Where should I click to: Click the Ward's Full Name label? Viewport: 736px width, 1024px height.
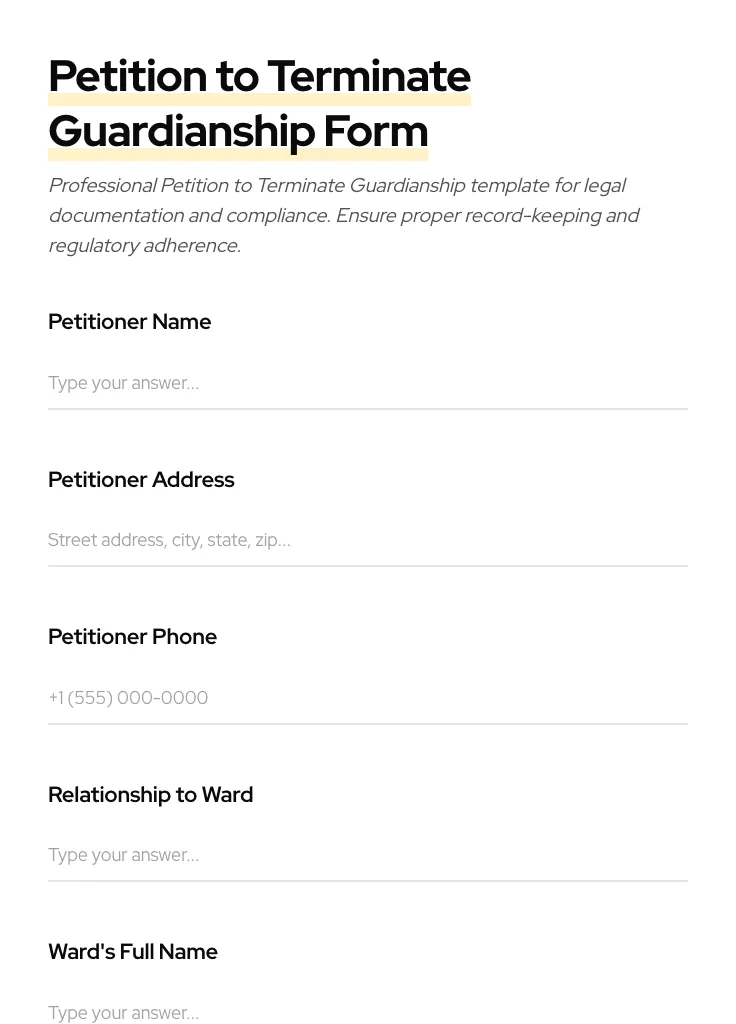pos(132,951)
